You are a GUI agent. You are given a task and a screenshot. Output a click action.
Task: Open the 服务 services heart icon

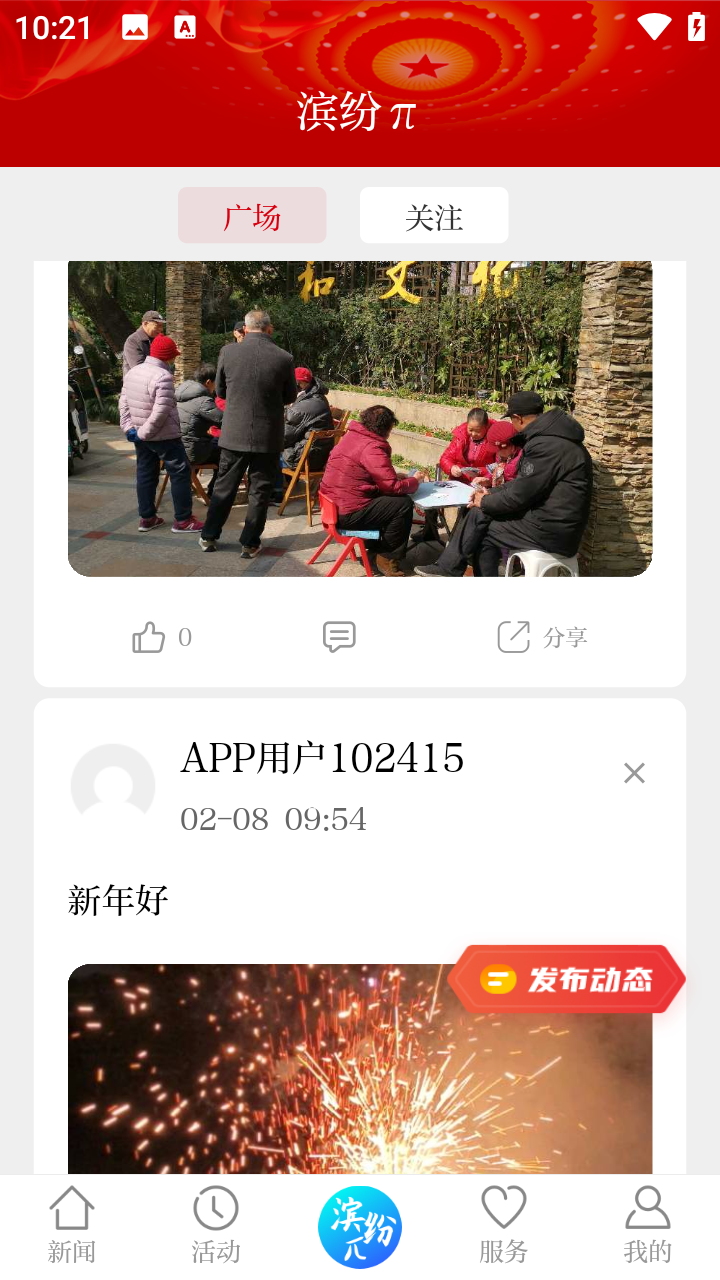503,1222
